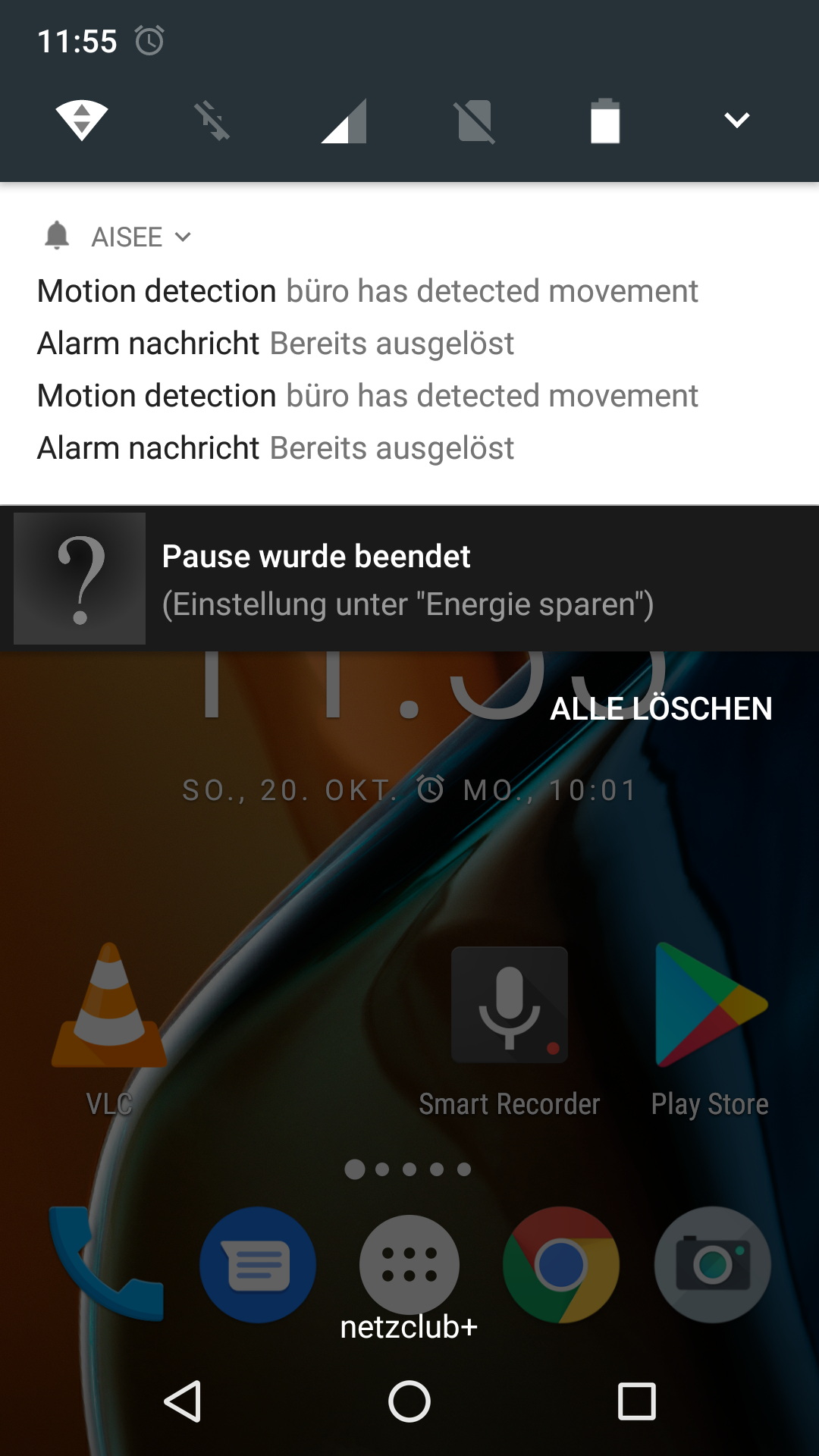Open the app drawer
Image resolution: width=819 pixels, height=1456 pixels.
(x=409, y=1264)
